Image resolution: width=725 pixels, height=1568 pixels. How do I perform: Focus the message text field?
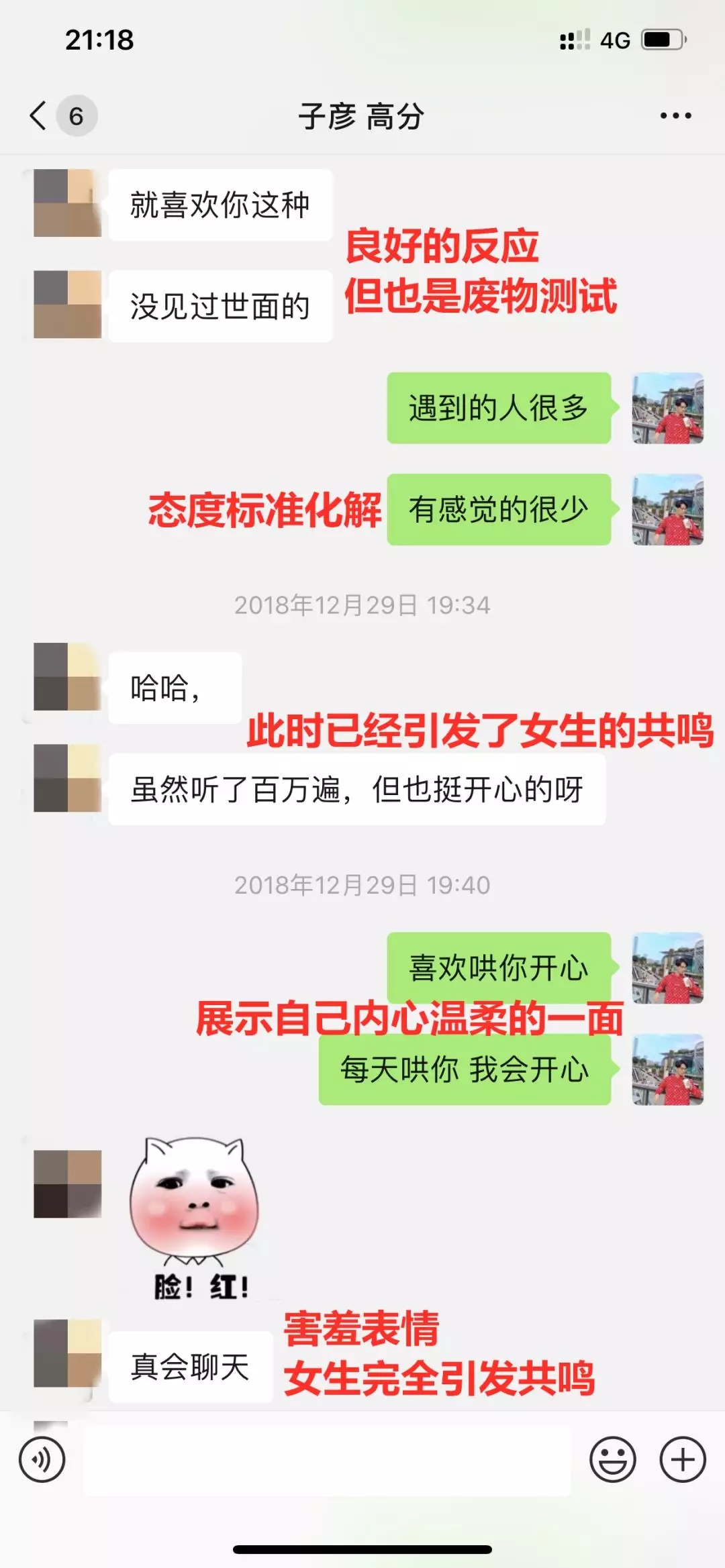click(327, 1459)
